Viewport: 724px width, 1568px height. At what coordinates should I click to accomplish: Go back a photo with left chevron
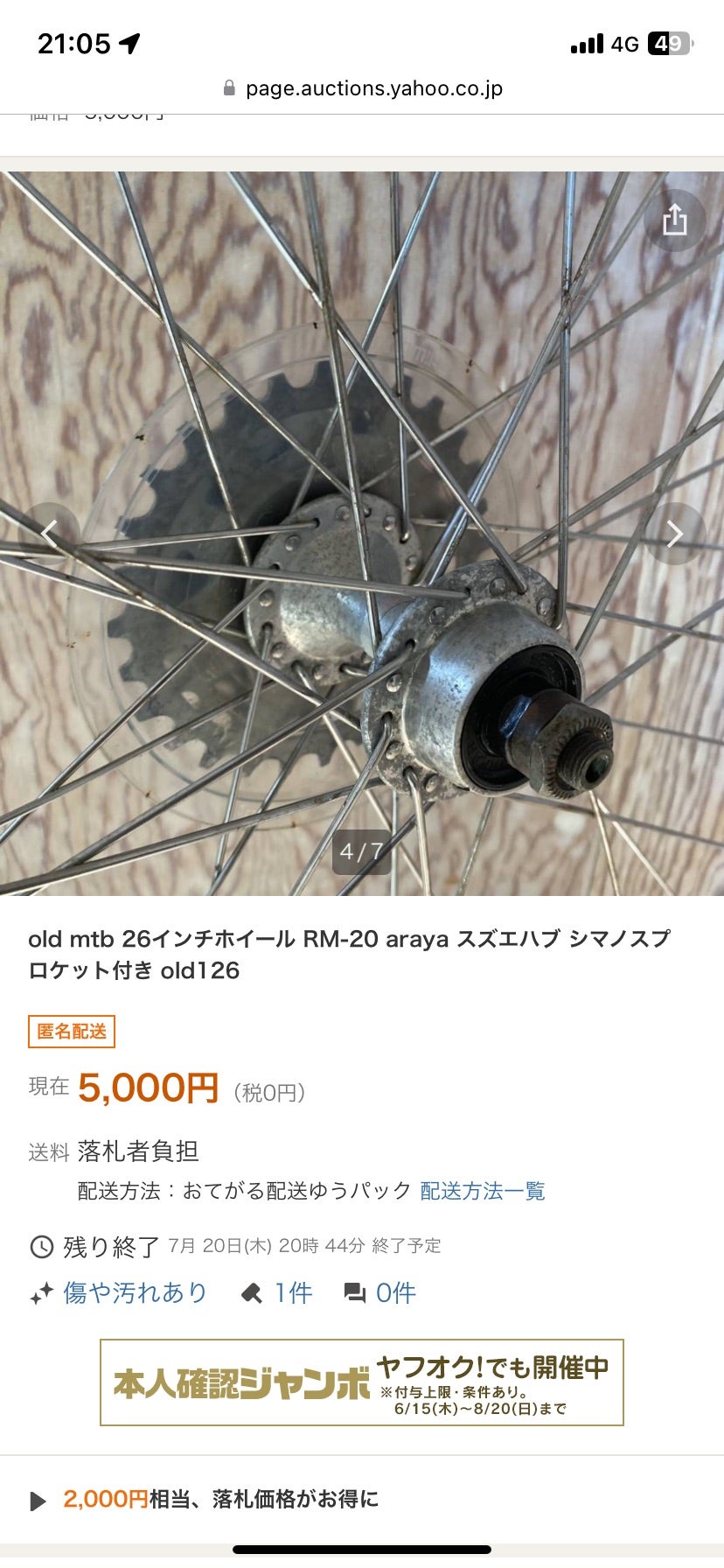50,532
